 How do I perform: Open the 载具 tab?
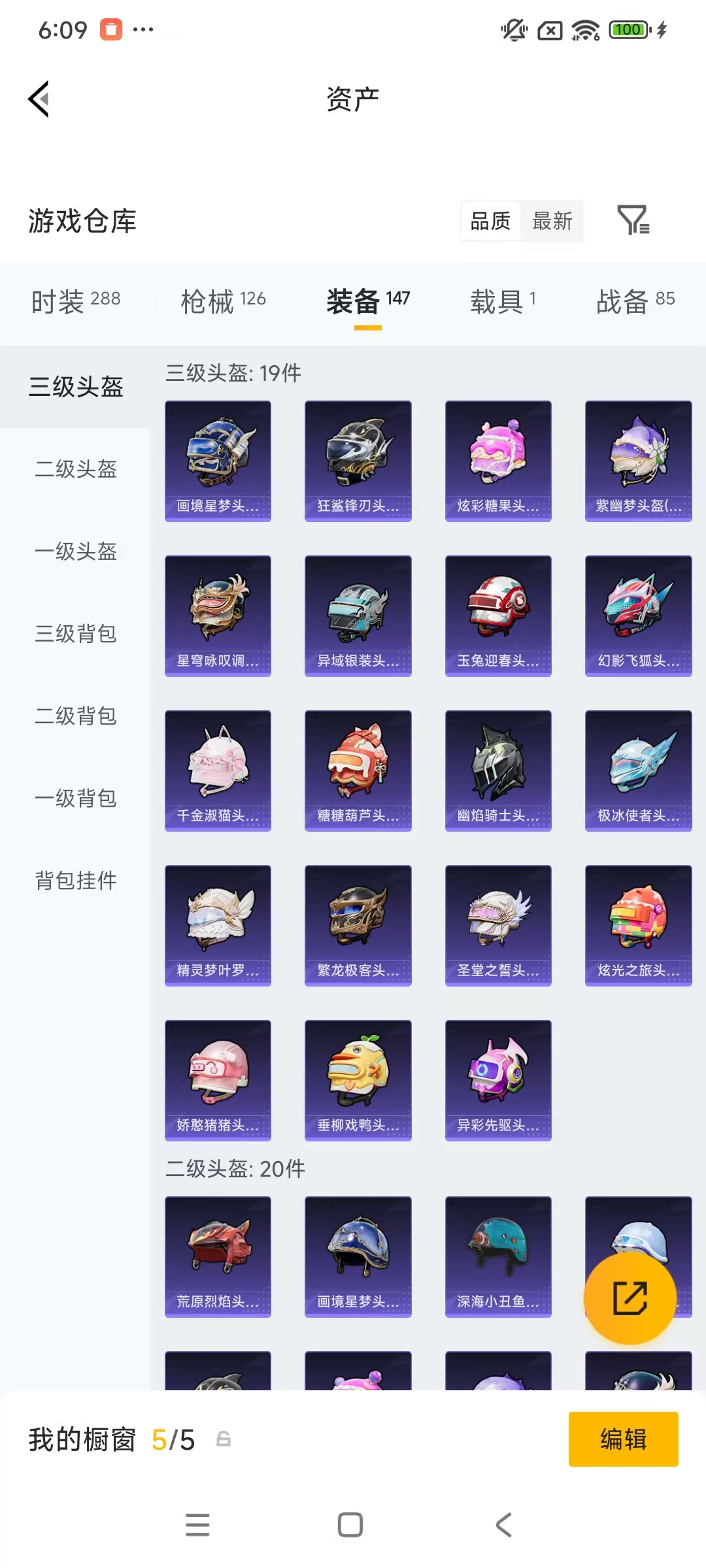click(x=503, y=301)
